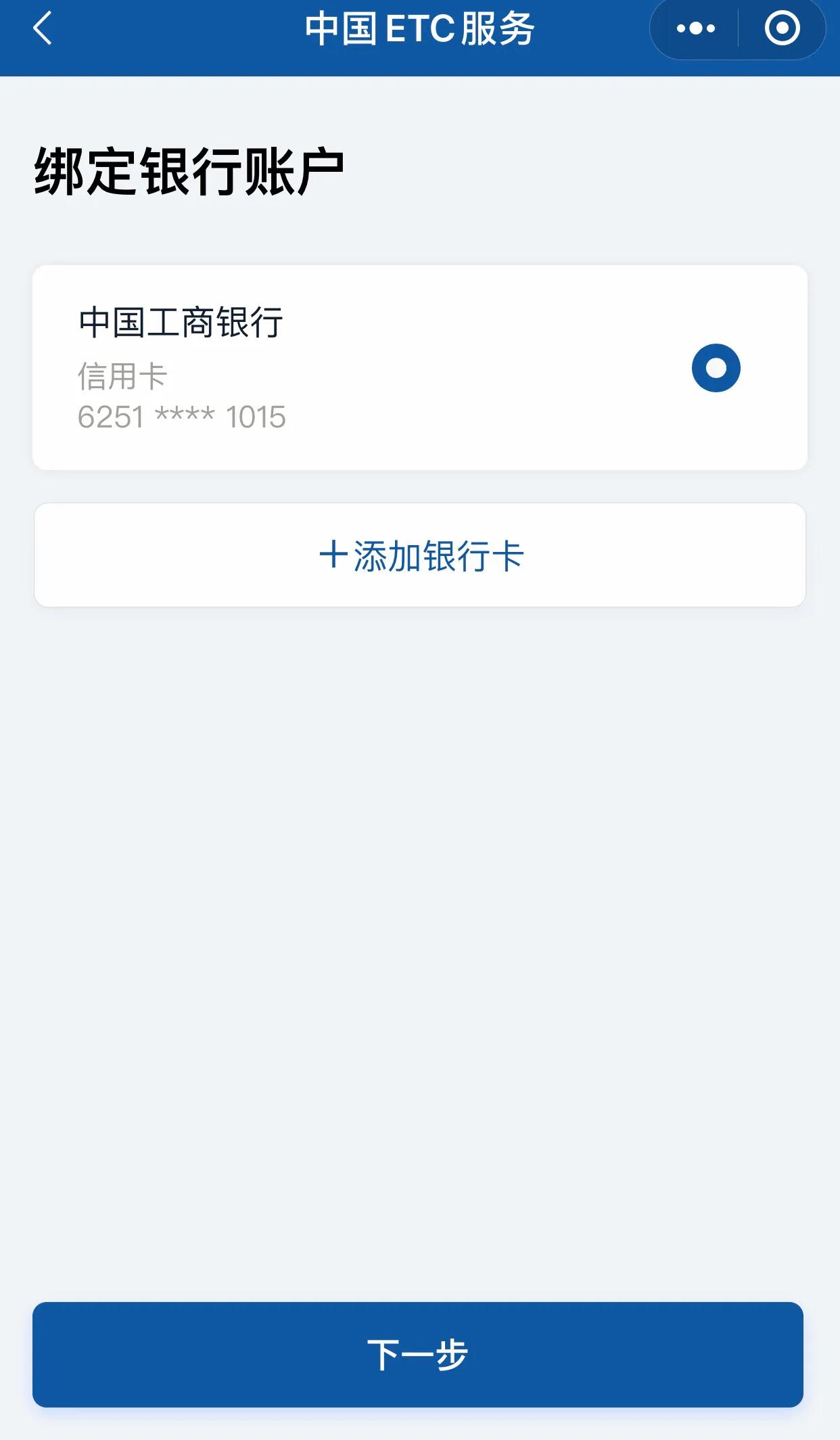Tap 添加银行卡 to add a new card
Image resolution: width=840 pixels, height=1440 pixels.
[x=420, y=555]
